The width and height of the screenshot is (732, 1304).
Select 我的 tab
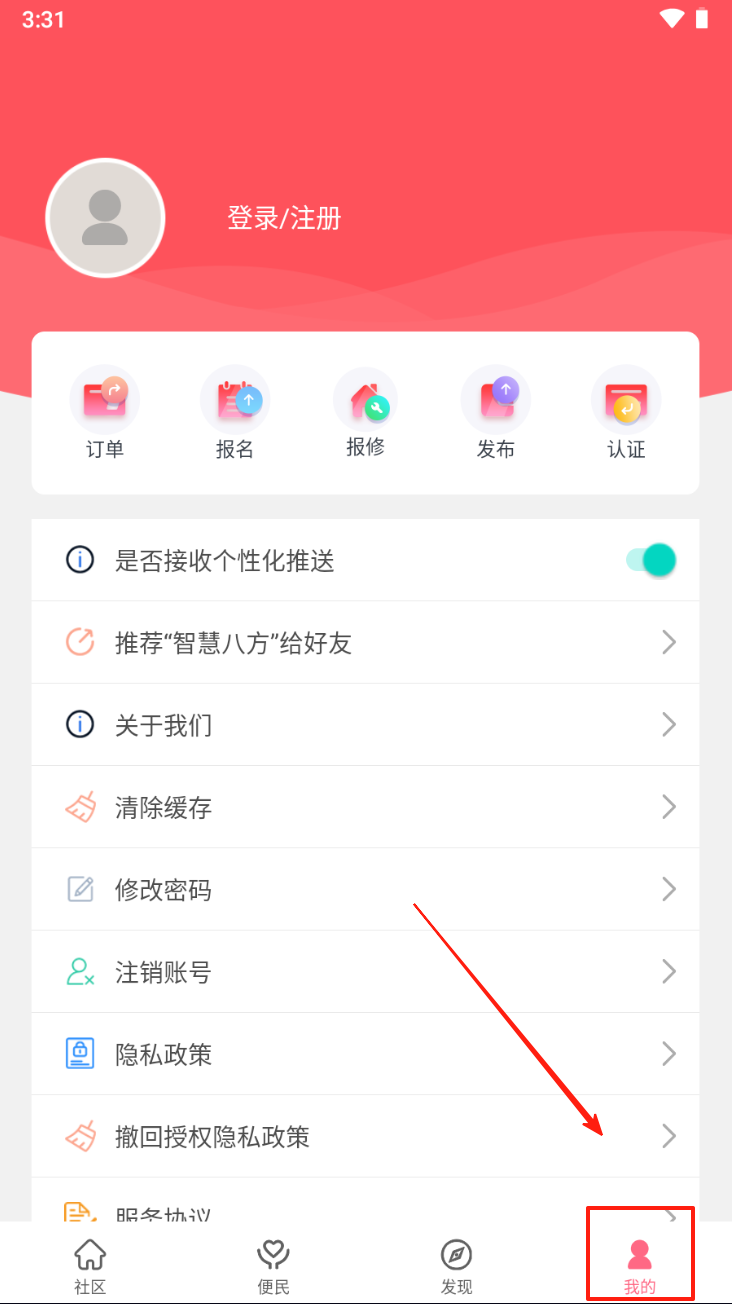click(x=639, y=1264)
